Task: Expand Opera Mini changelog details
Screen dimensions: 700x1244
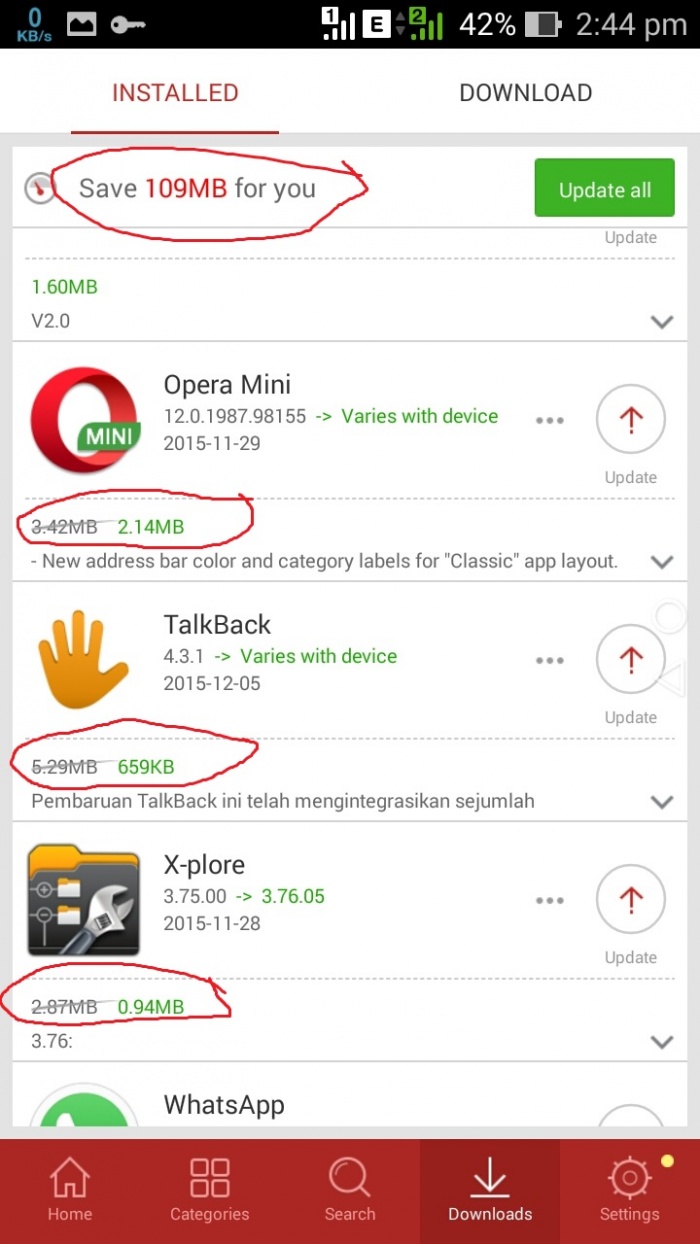Action: tap(661, 562)
